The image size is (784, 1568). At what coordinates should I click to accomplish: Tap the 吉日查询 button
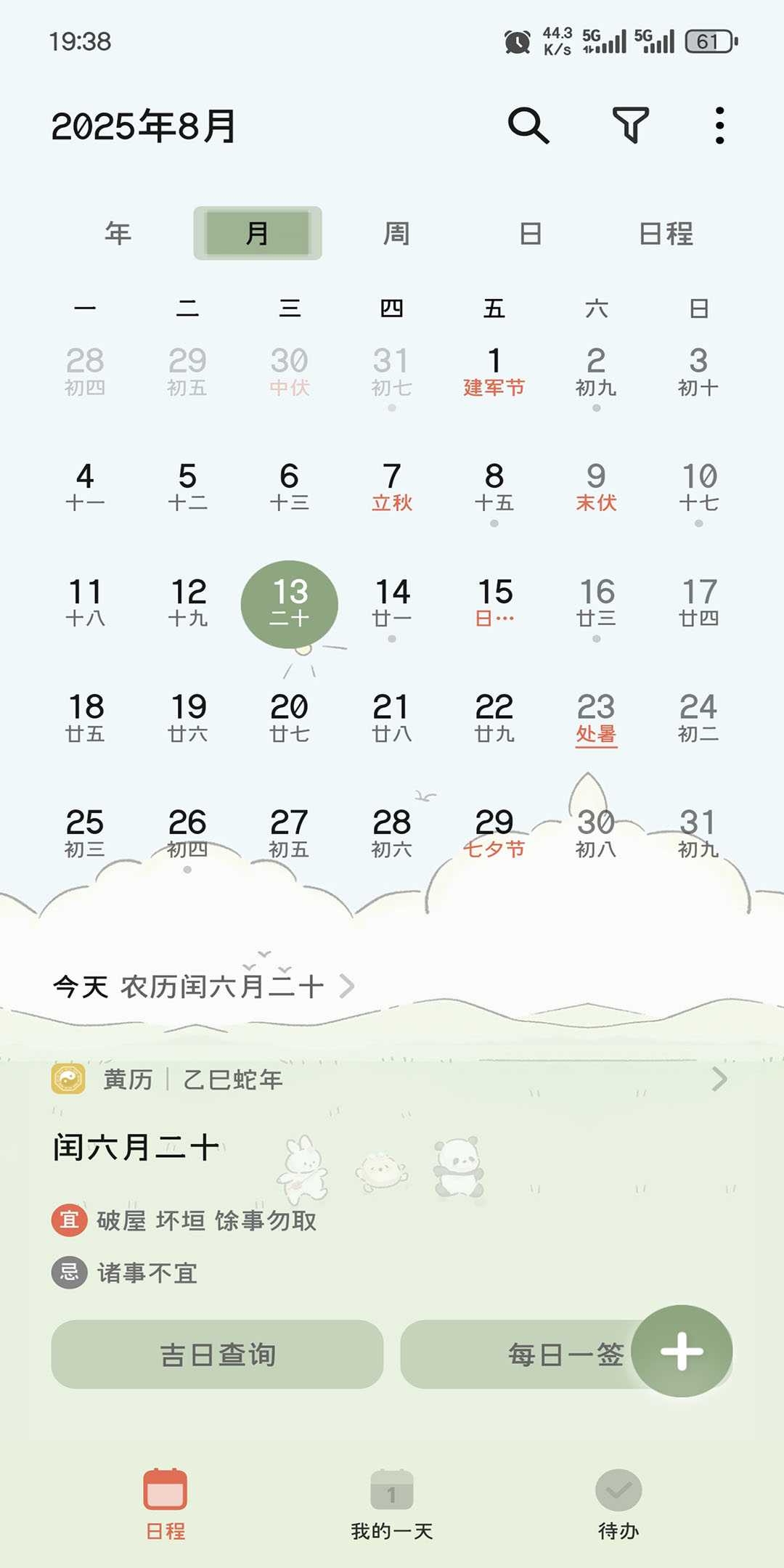coord(217,1355)
